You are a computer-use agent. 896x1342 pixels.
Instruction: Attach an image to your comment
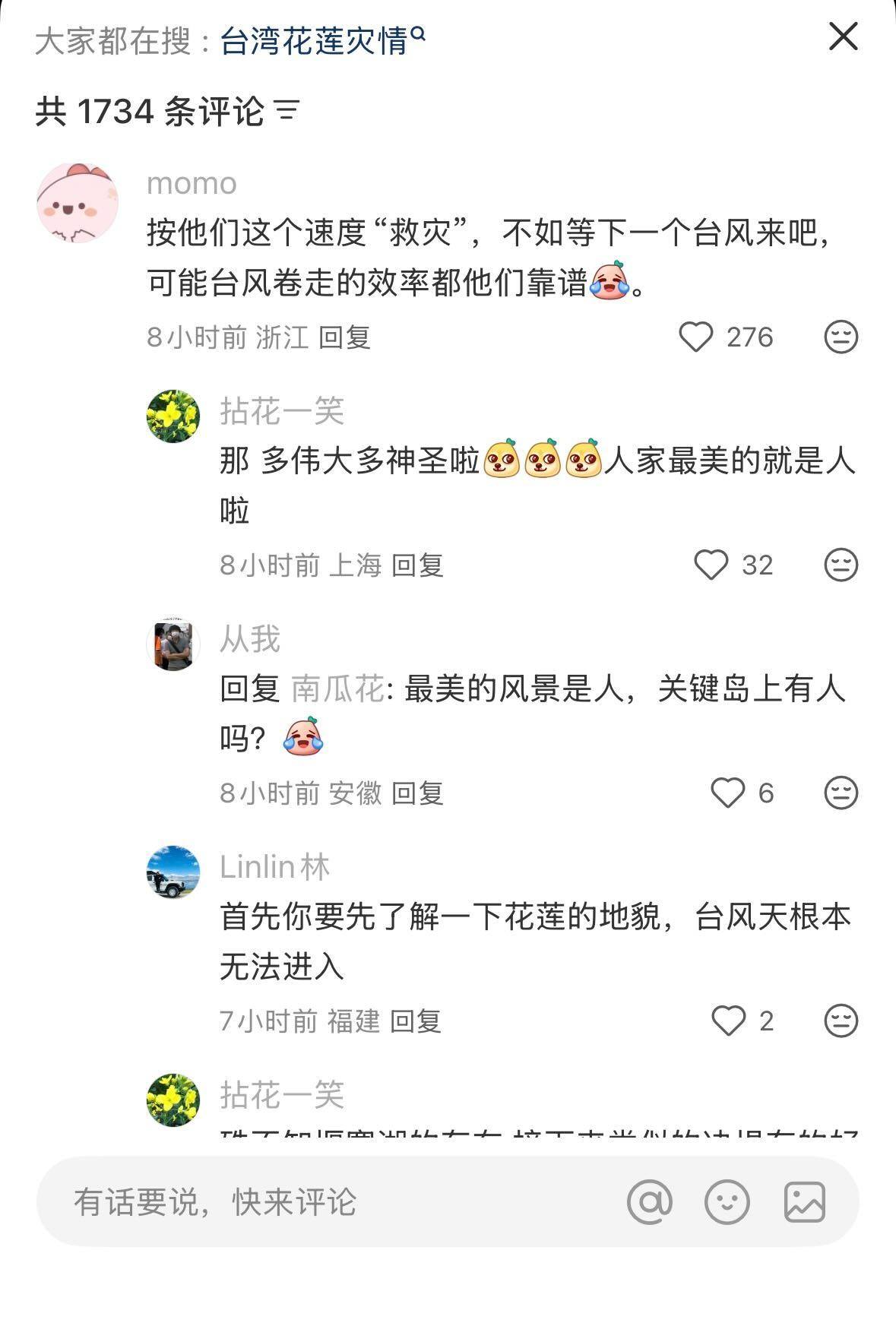tap(804, 1201)
